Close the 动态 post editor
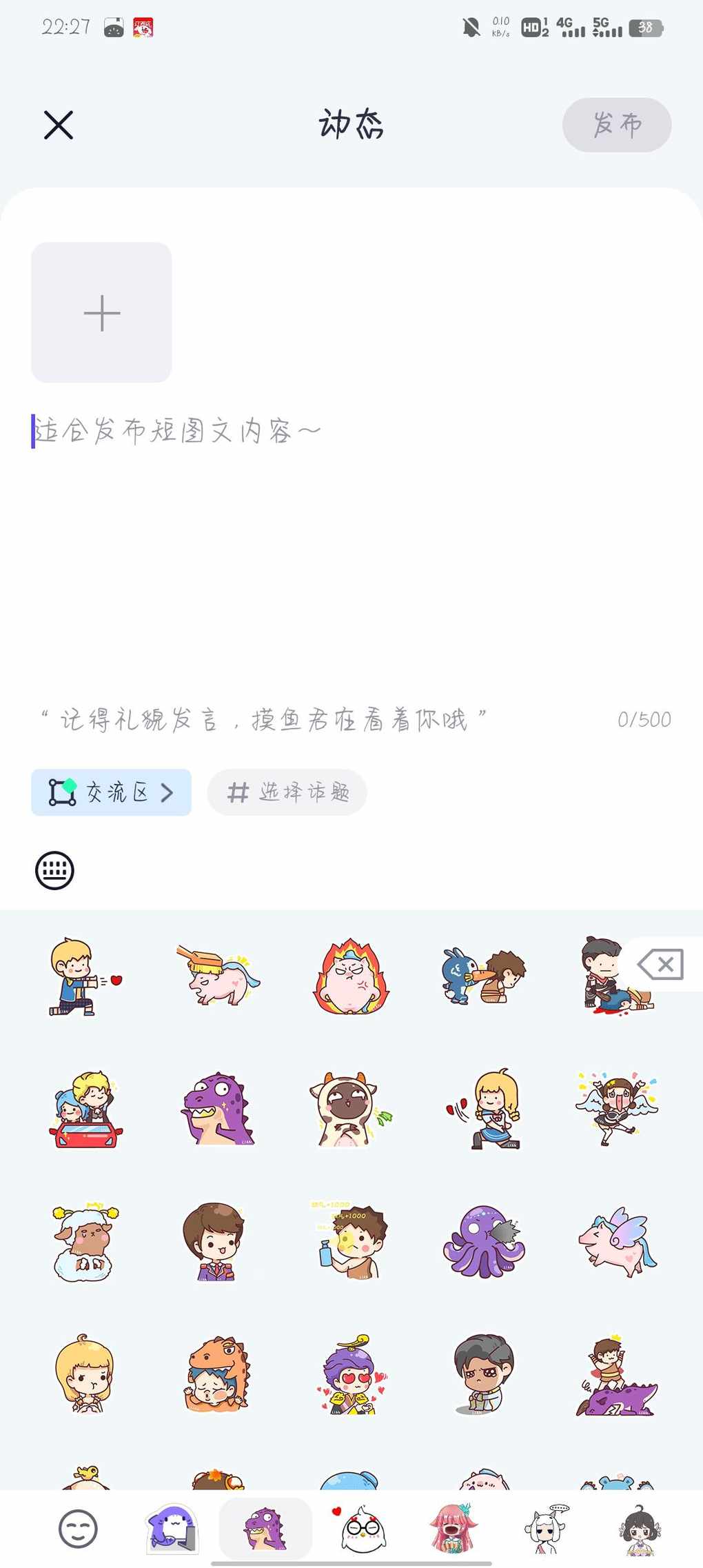703x1568 pixels. (59, 125)
